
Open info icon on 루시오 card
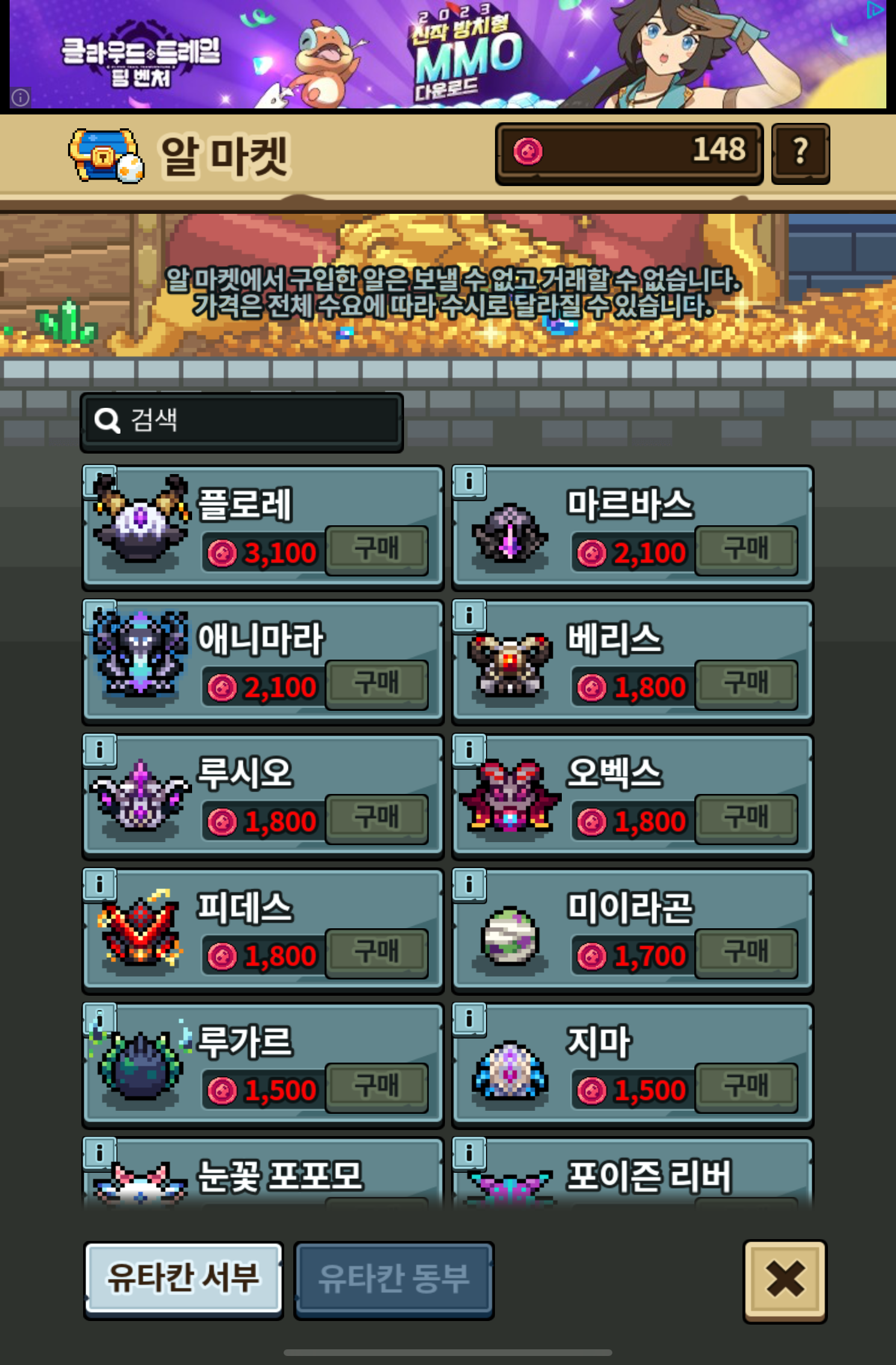[x=100, y=751]
